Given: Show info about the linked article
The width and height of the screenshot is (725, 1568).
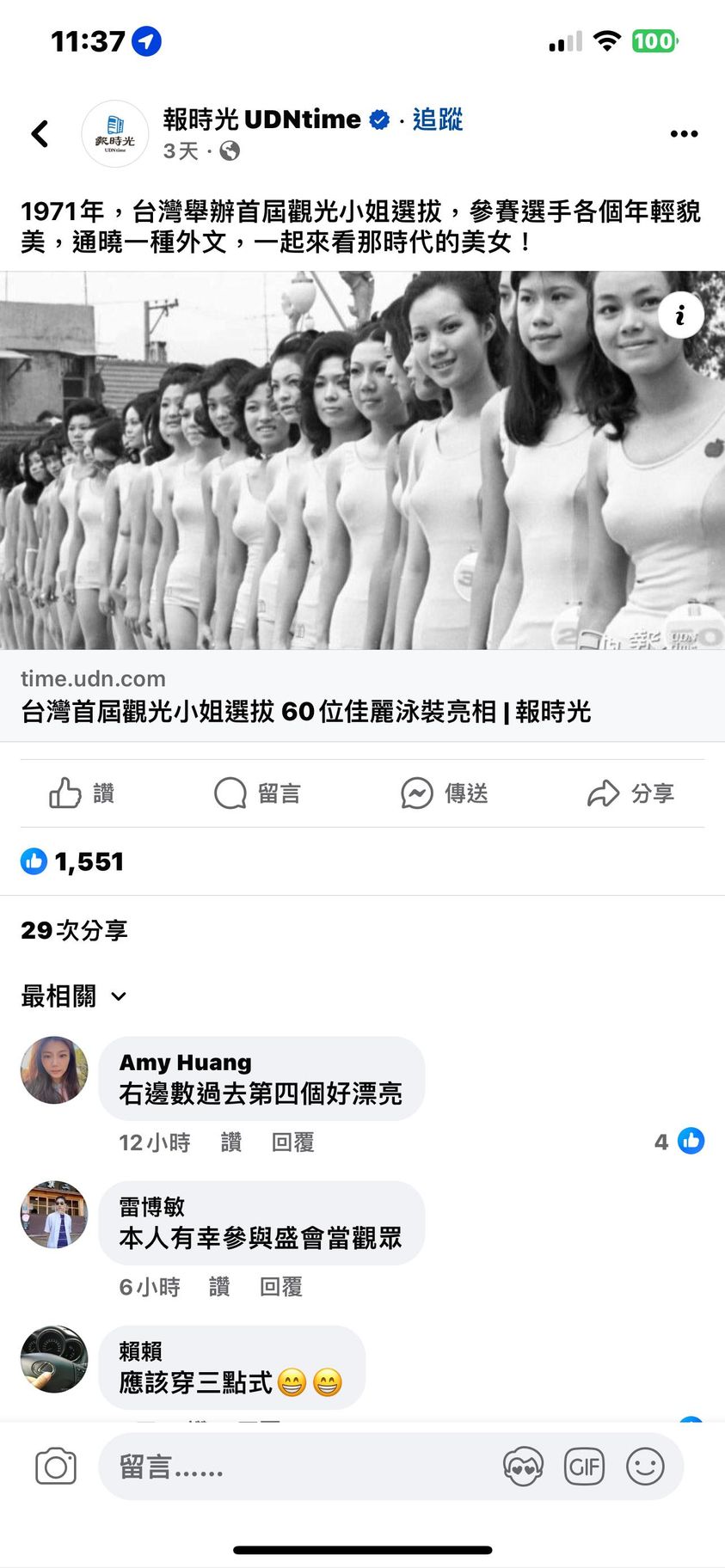Looking at the screenshot, I should (x=680, y=315).
